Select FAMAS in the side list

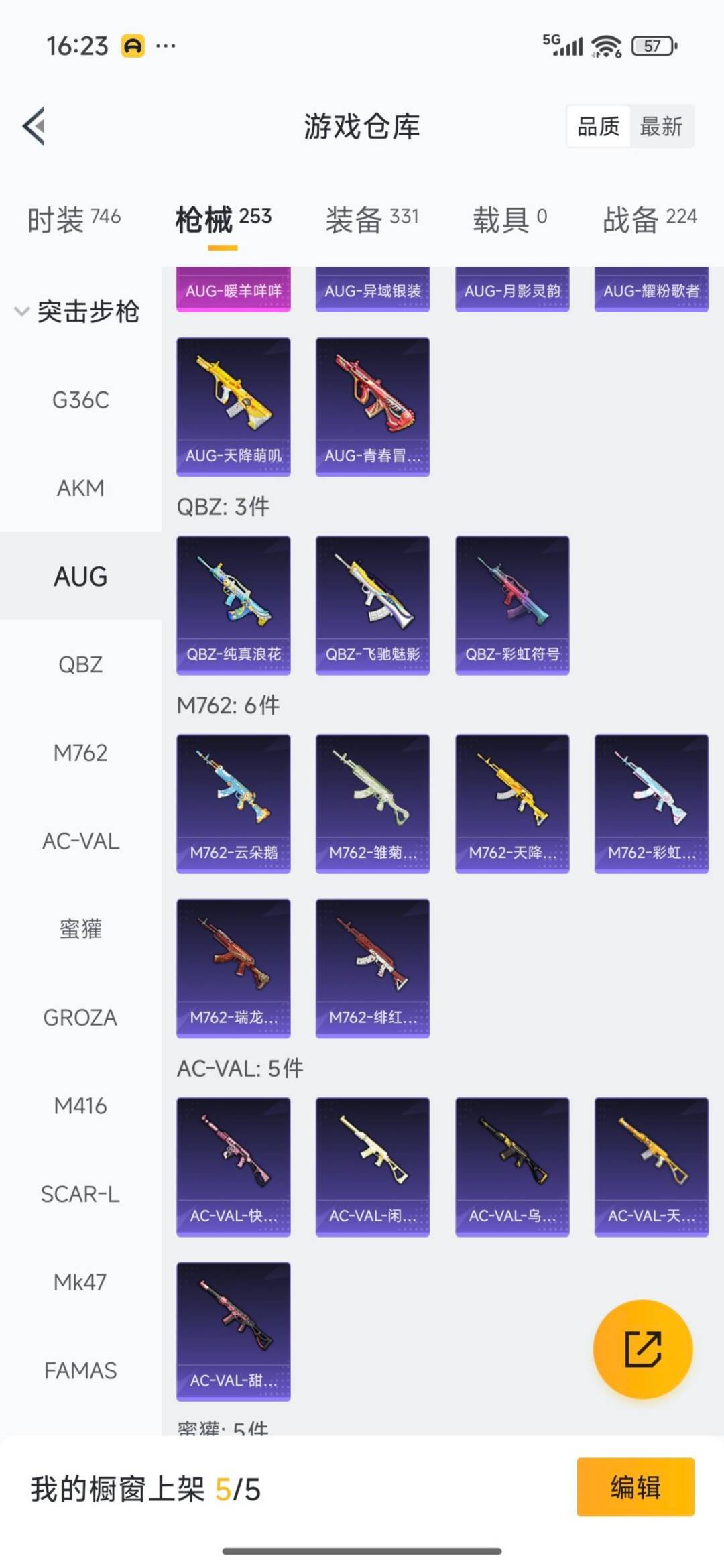(x=80, y=1370)
